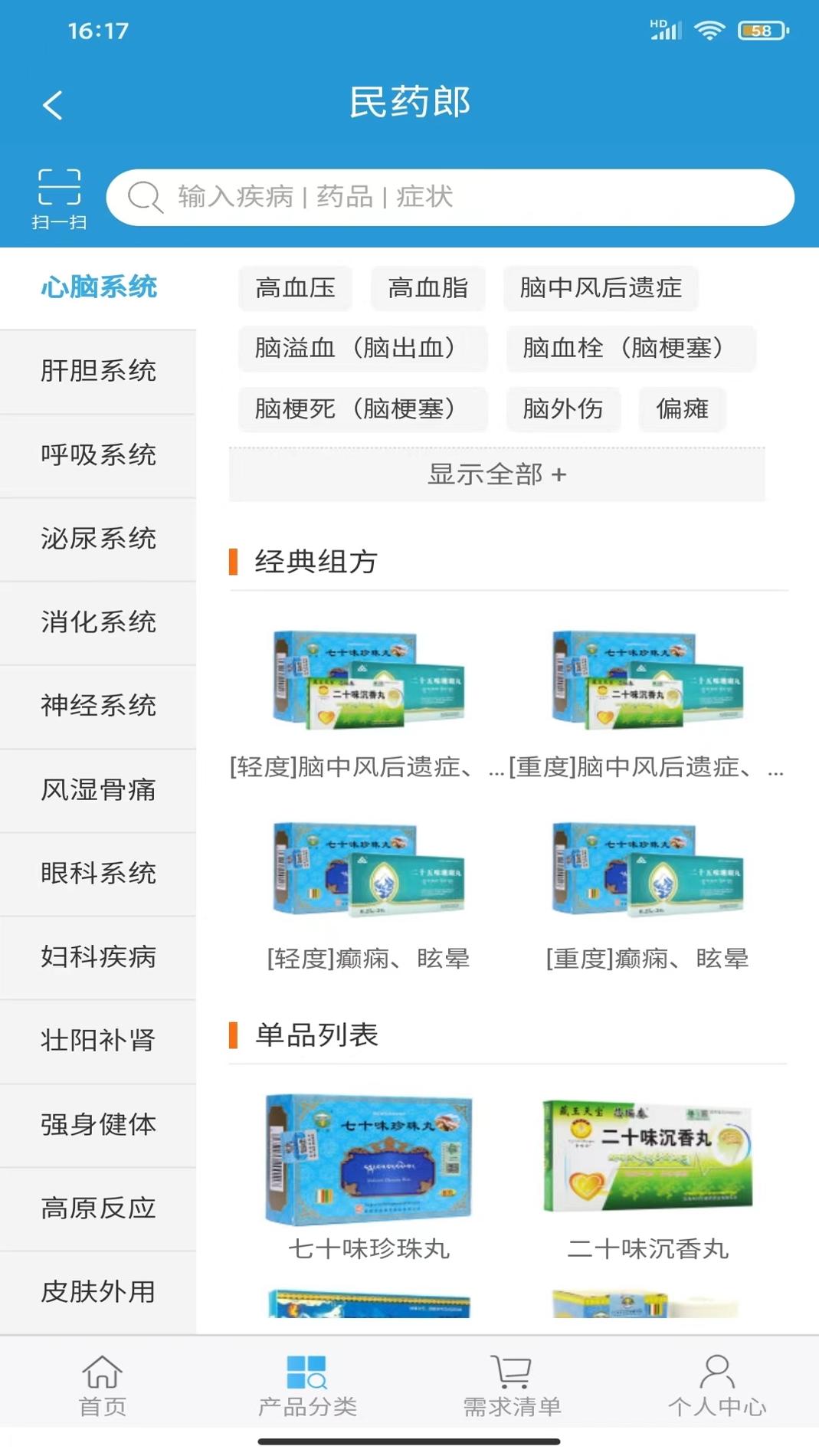Open the 皮肤外用 category
This screenshot has height=1456, width=819.
tap(100, 1293)
